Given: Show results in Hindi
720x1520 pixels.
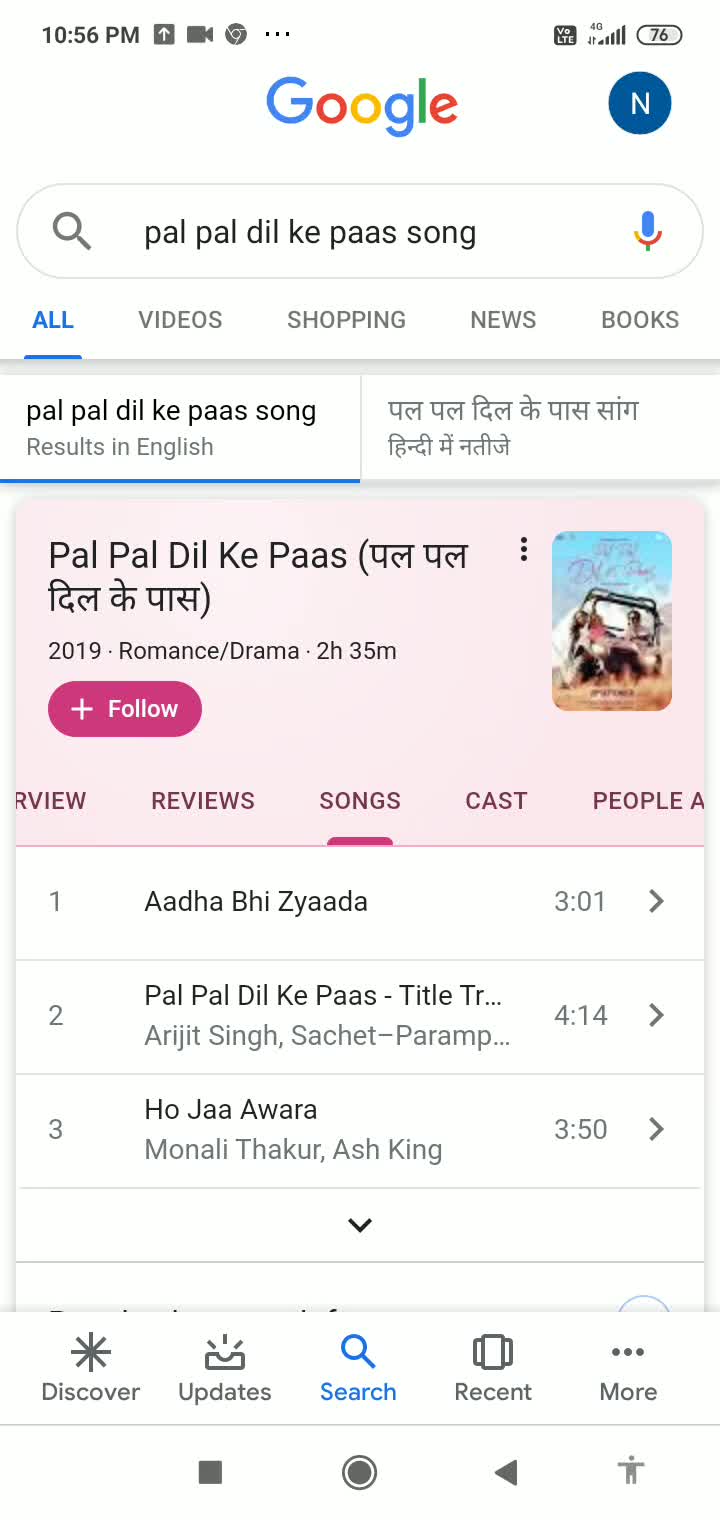Looking at the screenshot, I should click(x=512, y=427).
